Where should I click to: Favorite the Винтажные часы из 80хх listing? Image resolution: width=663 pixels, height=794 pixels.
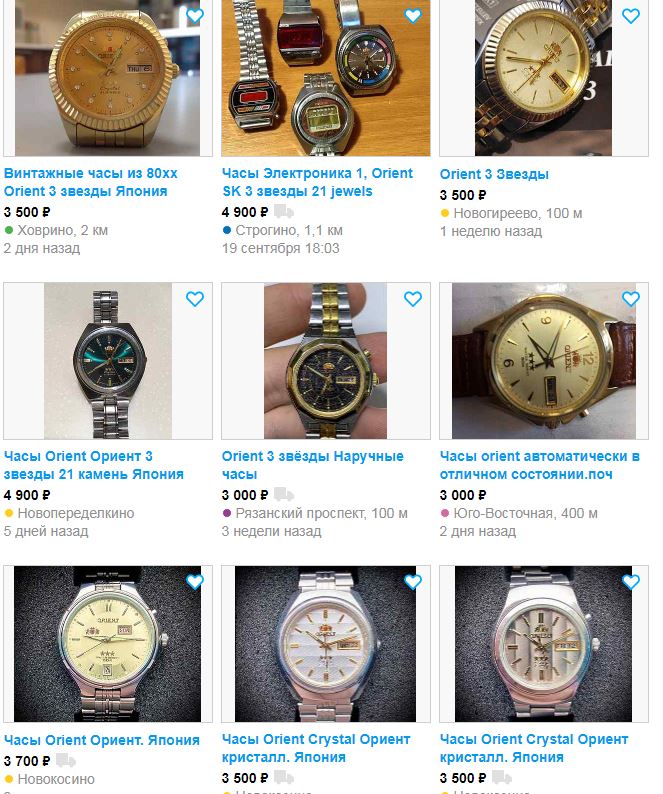[x=195, y=16]
